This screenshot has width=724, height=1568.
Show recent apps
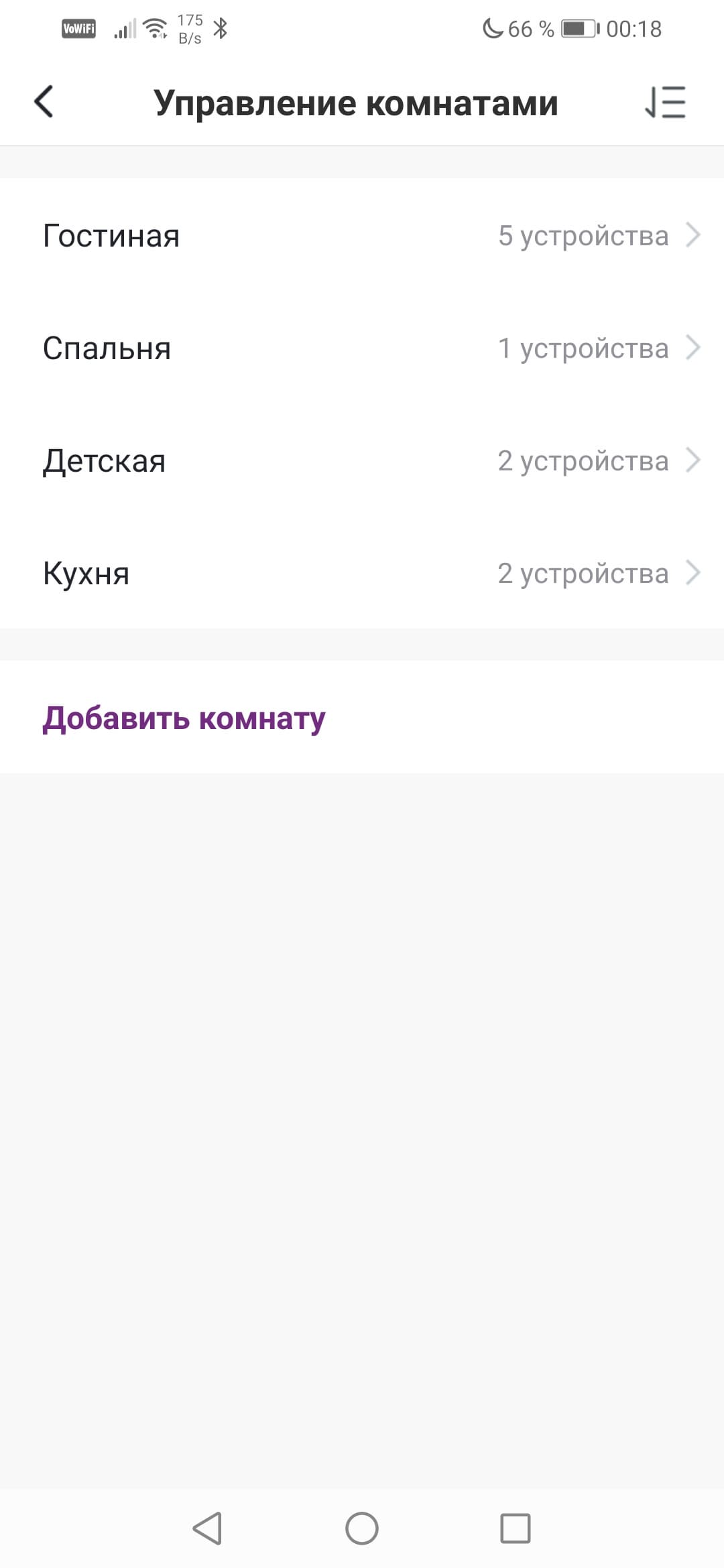pyautogui.click(x=516, y=1528)
